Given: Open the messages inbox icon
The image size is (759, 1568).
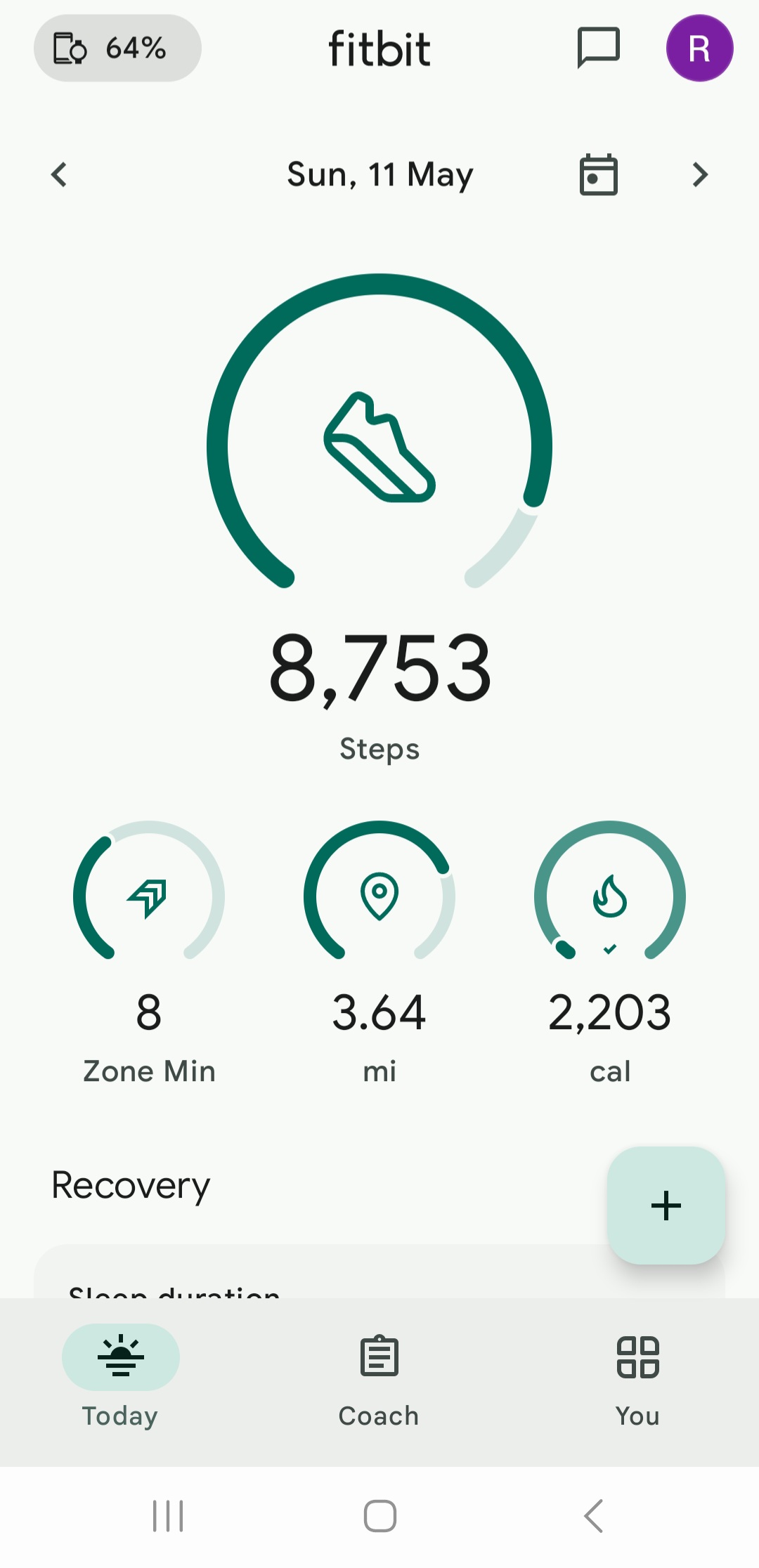Looking at the screenshot, I should 598,48.
